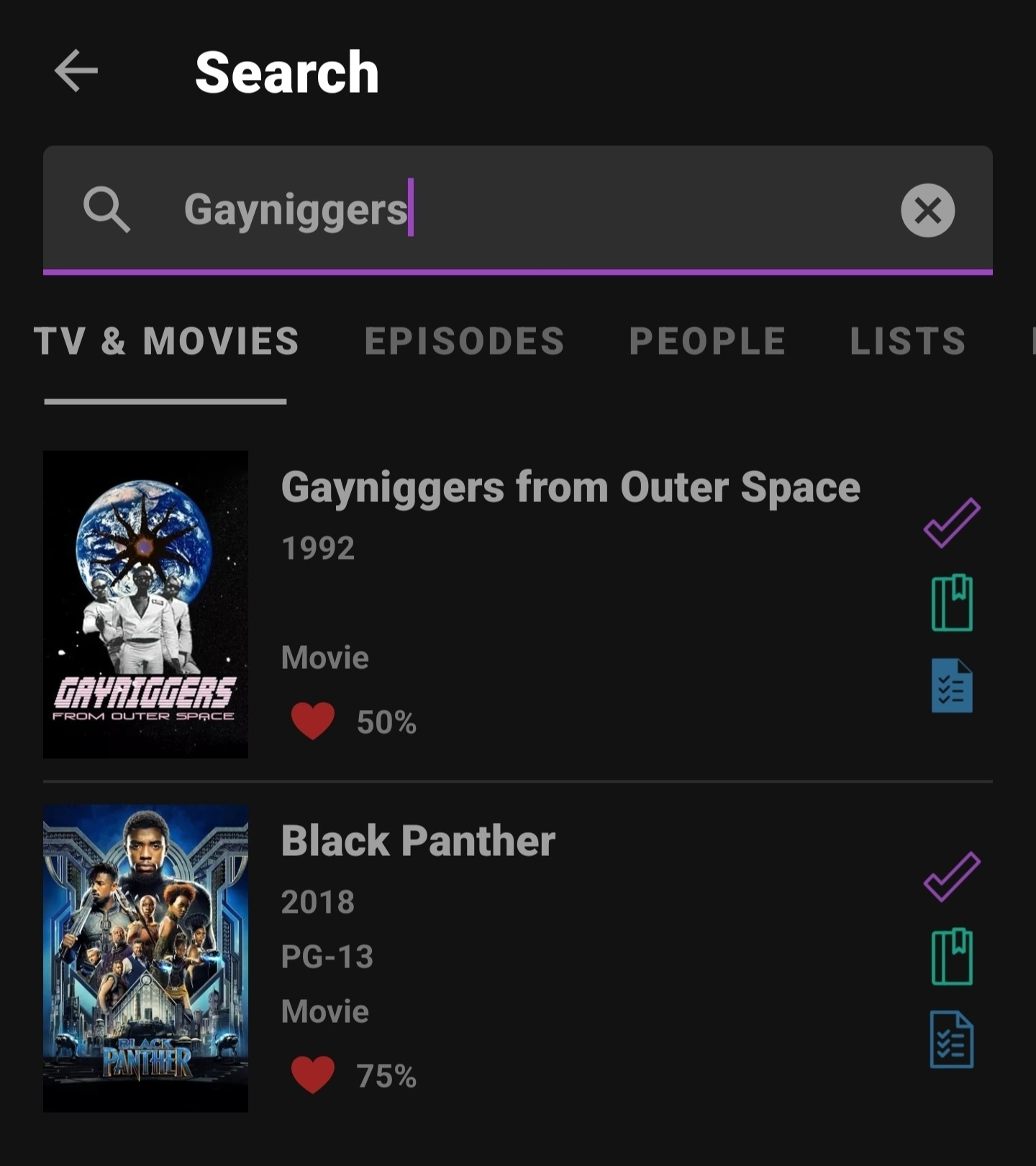This screenshot has width=1036, height=1166.
Task: Add the 1992 movie to collection
Action: (x=951, y=603)
